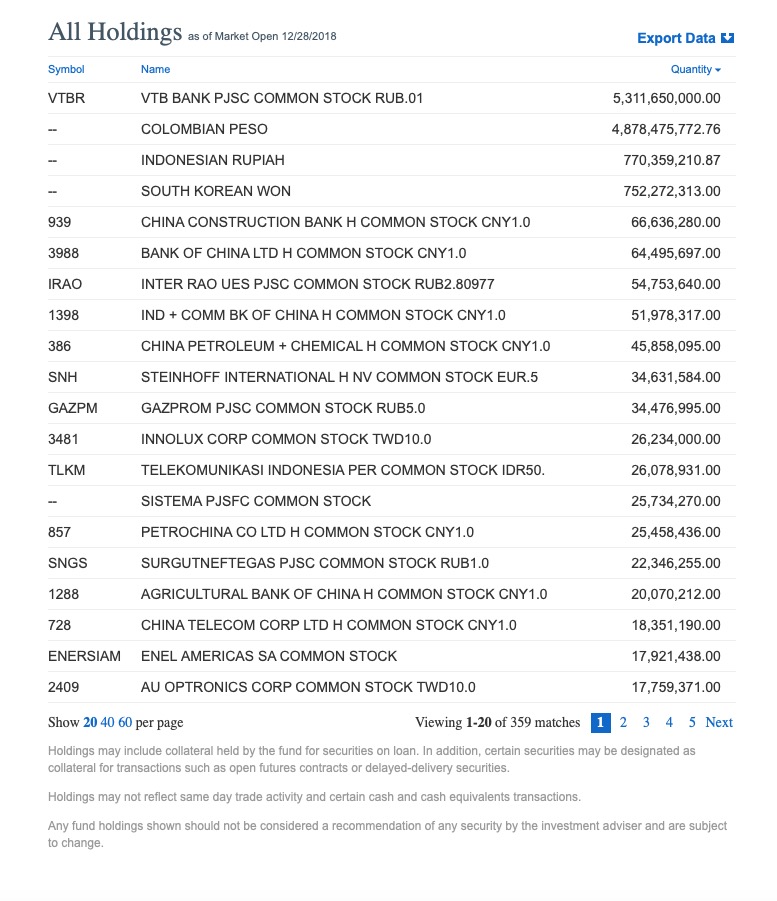Image resolution: width=777 pixels, height=901 pixels.
Task: Click Next to view more holdings
Action: [x=718, y=721]
